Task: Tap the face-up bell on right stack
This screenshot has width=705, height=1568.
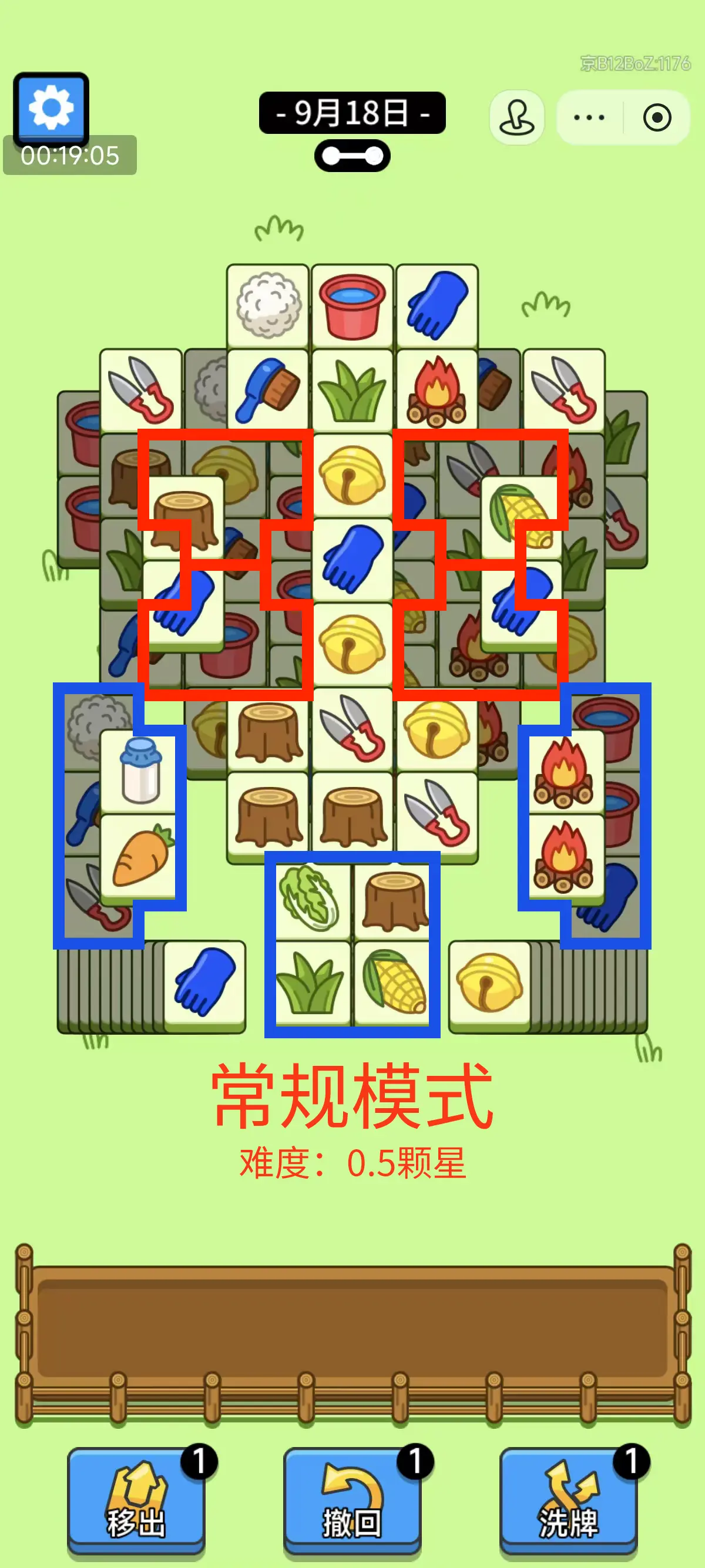Action: point(489,986)
